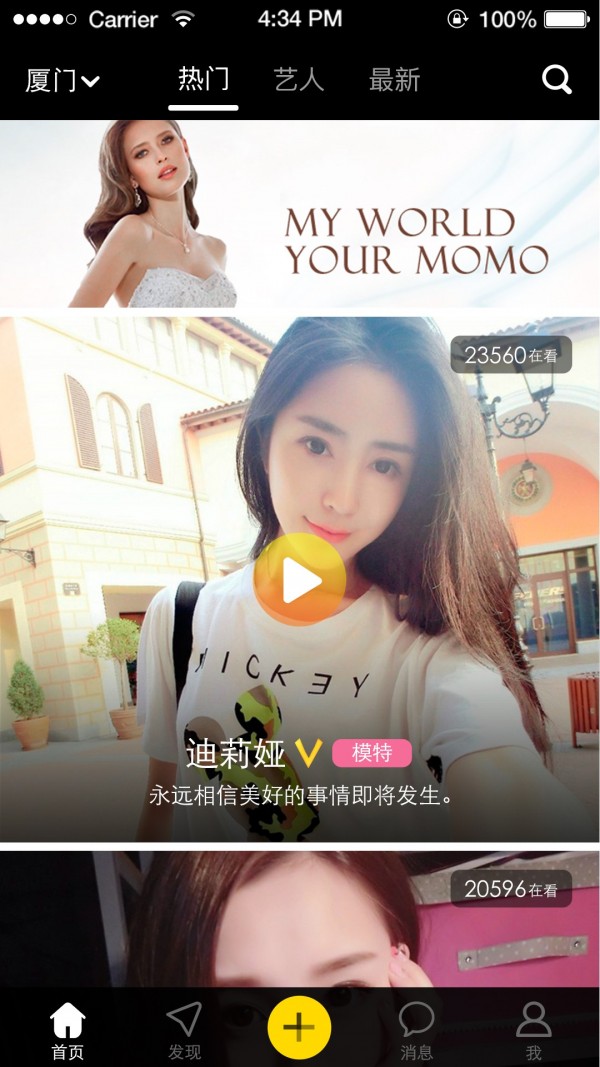
Task: Play 迪莉娅's live stream
Action: (300, 580)
